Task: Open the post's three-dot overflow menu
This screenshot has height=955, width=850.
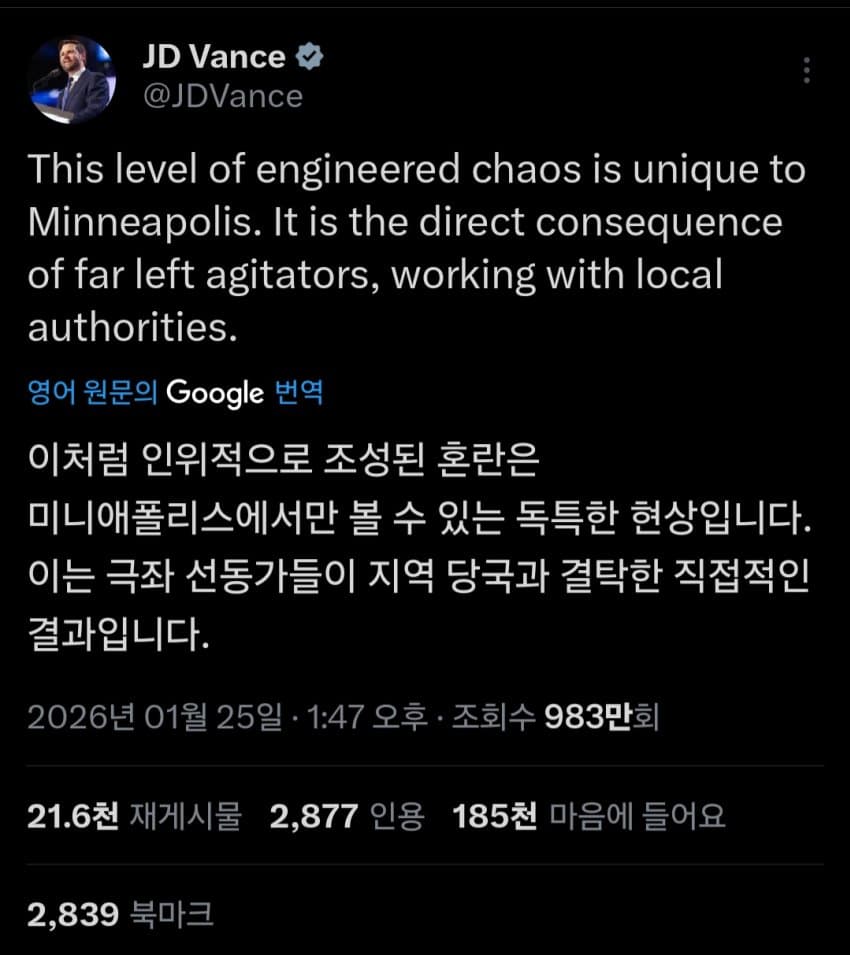Action: point(807,70)
